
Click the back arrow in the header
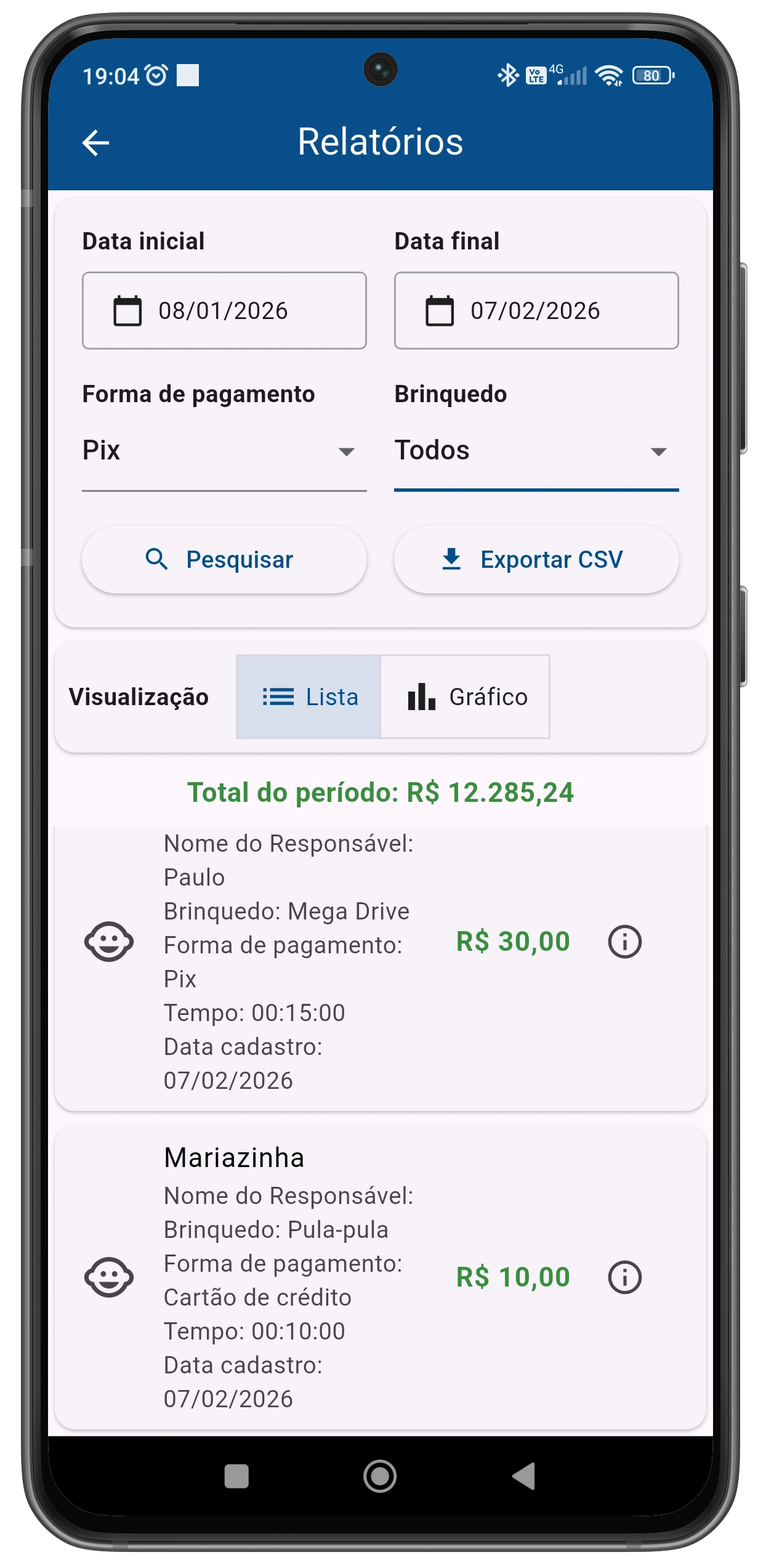(x=95, y=143)
